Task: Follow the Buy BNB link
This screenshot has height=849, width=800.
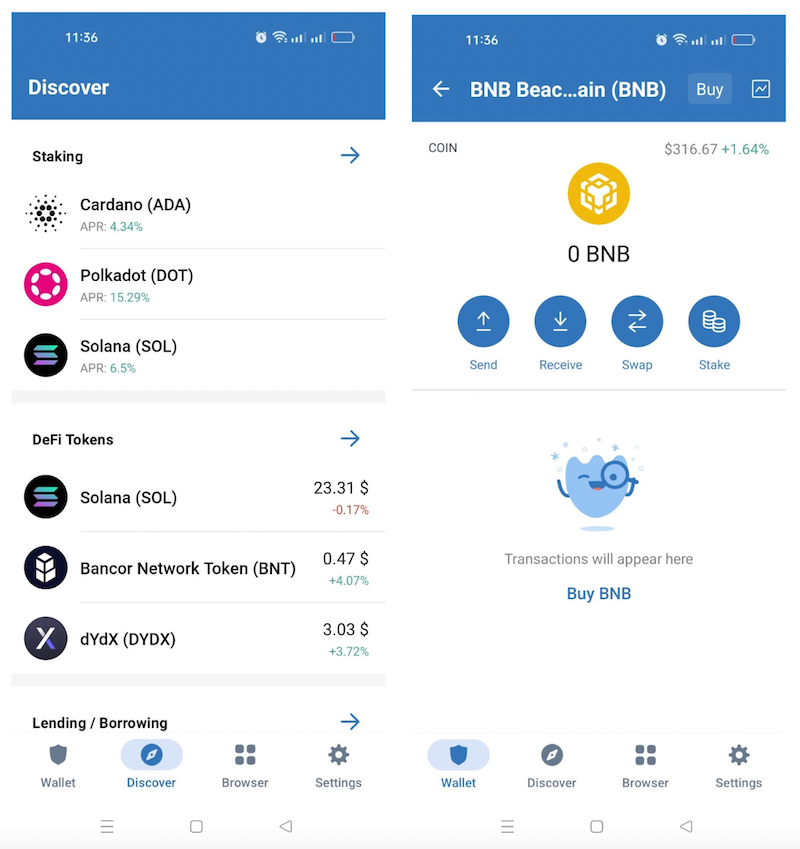Action: coord(598,593)
